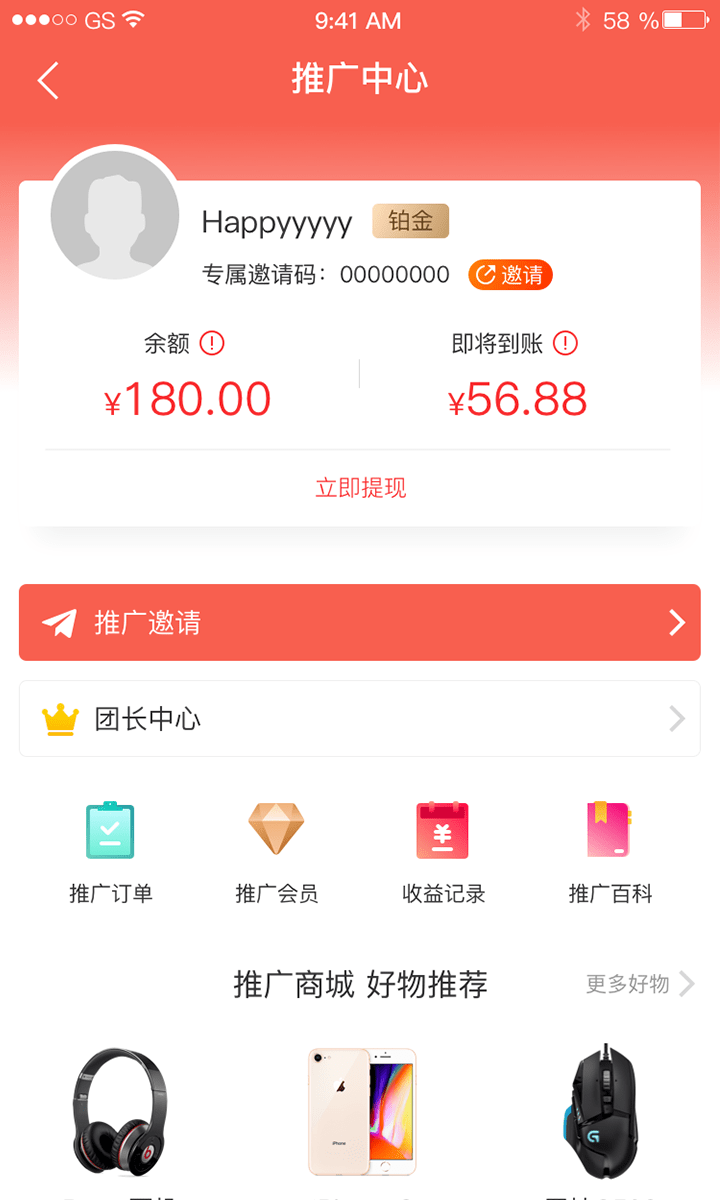Screen dimensions: 720x1200
Task: Tap the orange 邀请 invite button
Action: click(x=510, y=275)
